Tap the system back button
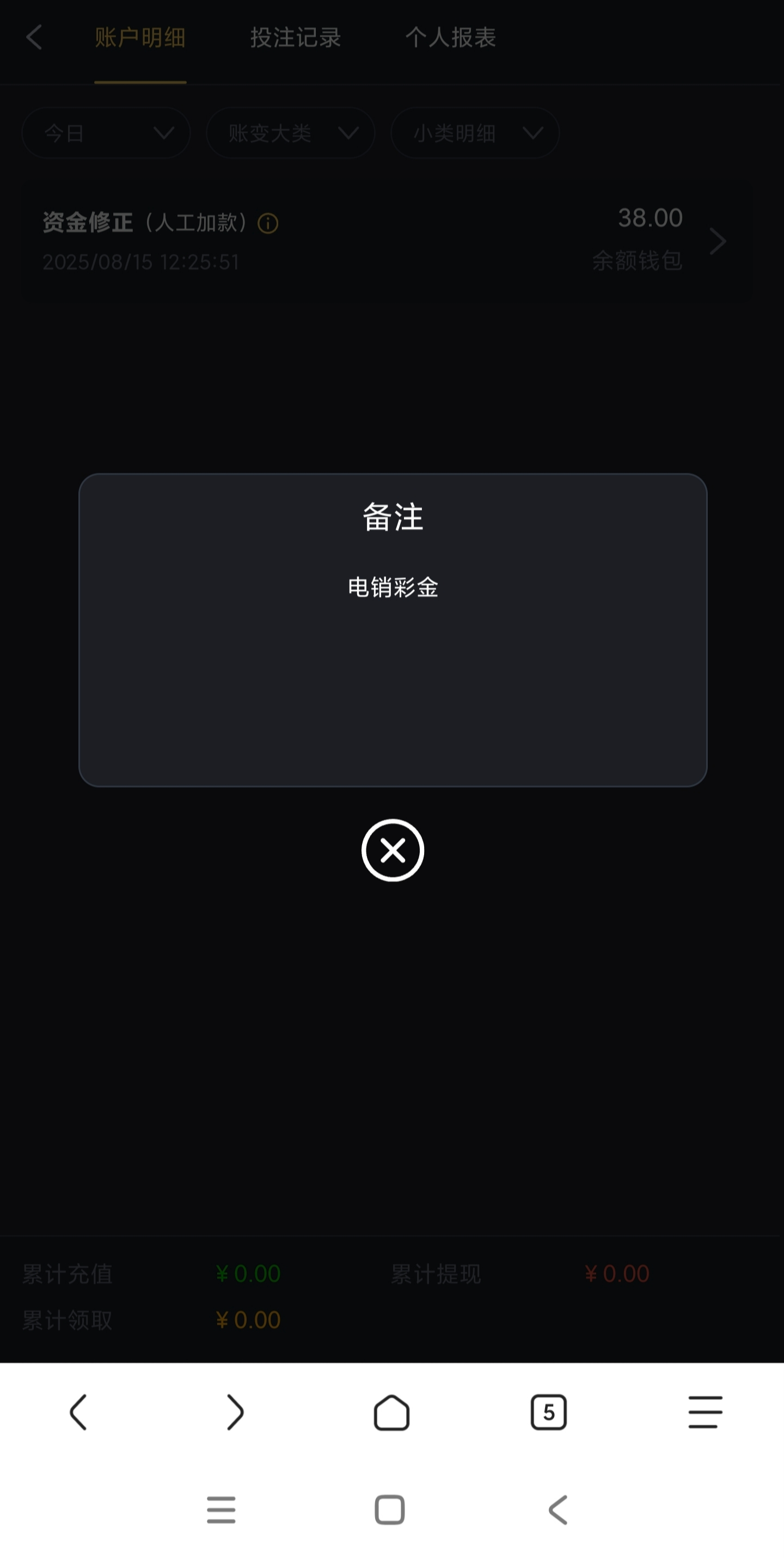This screenshot has height=1558, width=784. tap(558, 1510)
